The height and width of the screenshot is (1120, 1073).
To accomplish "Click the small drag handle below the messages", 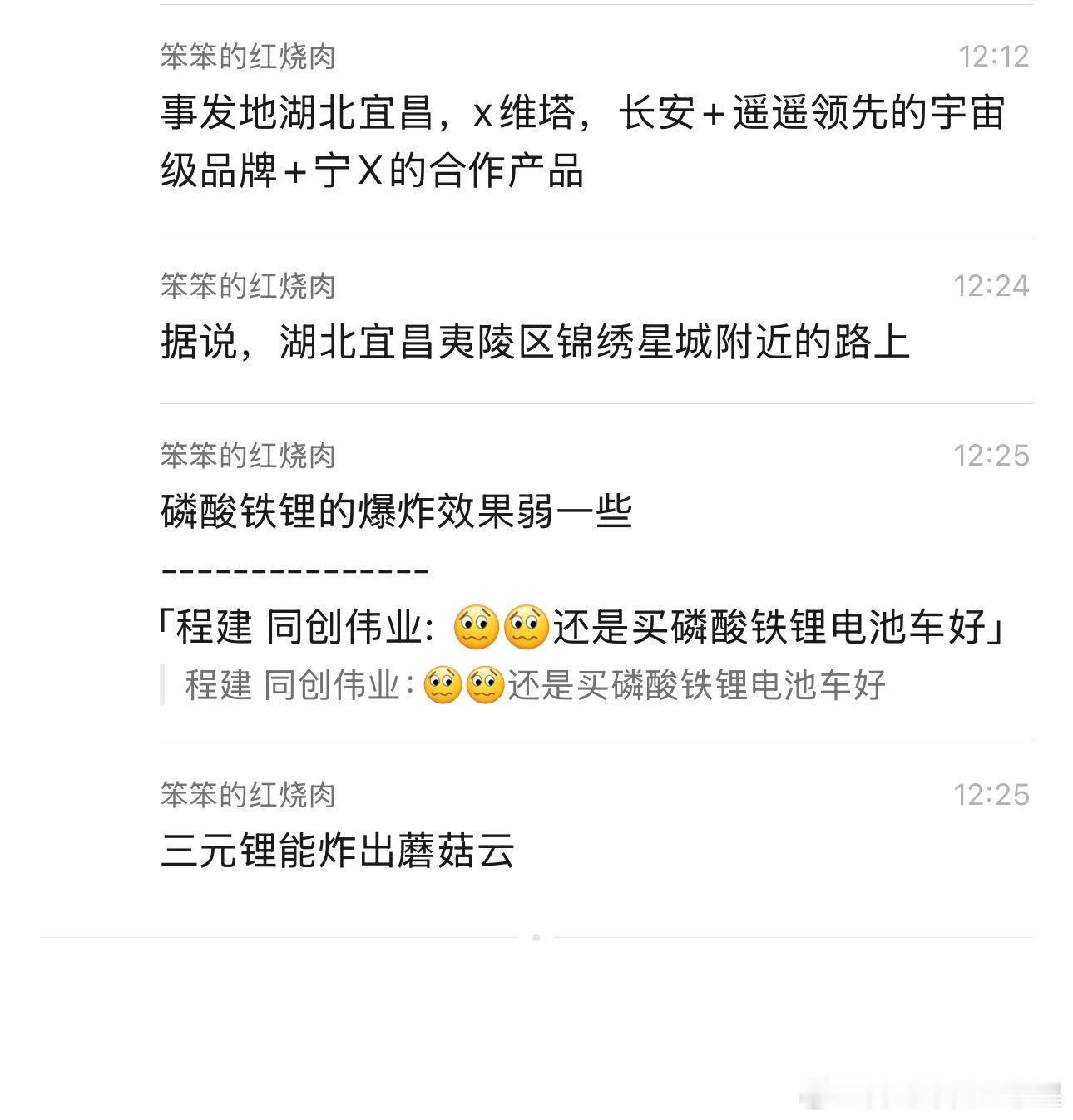I will [x=536, y=936].
